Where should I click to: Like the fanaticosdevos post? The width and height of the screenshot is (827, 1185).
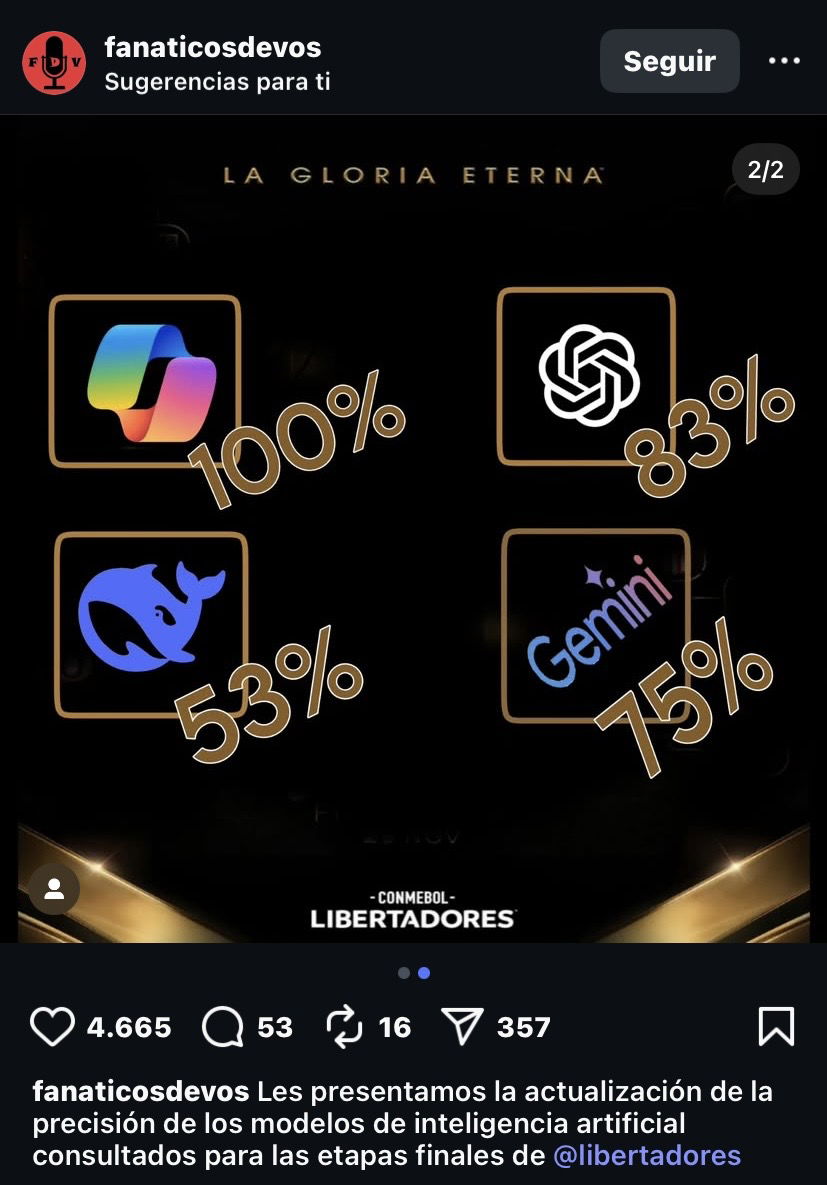[x=53, y=1027]
